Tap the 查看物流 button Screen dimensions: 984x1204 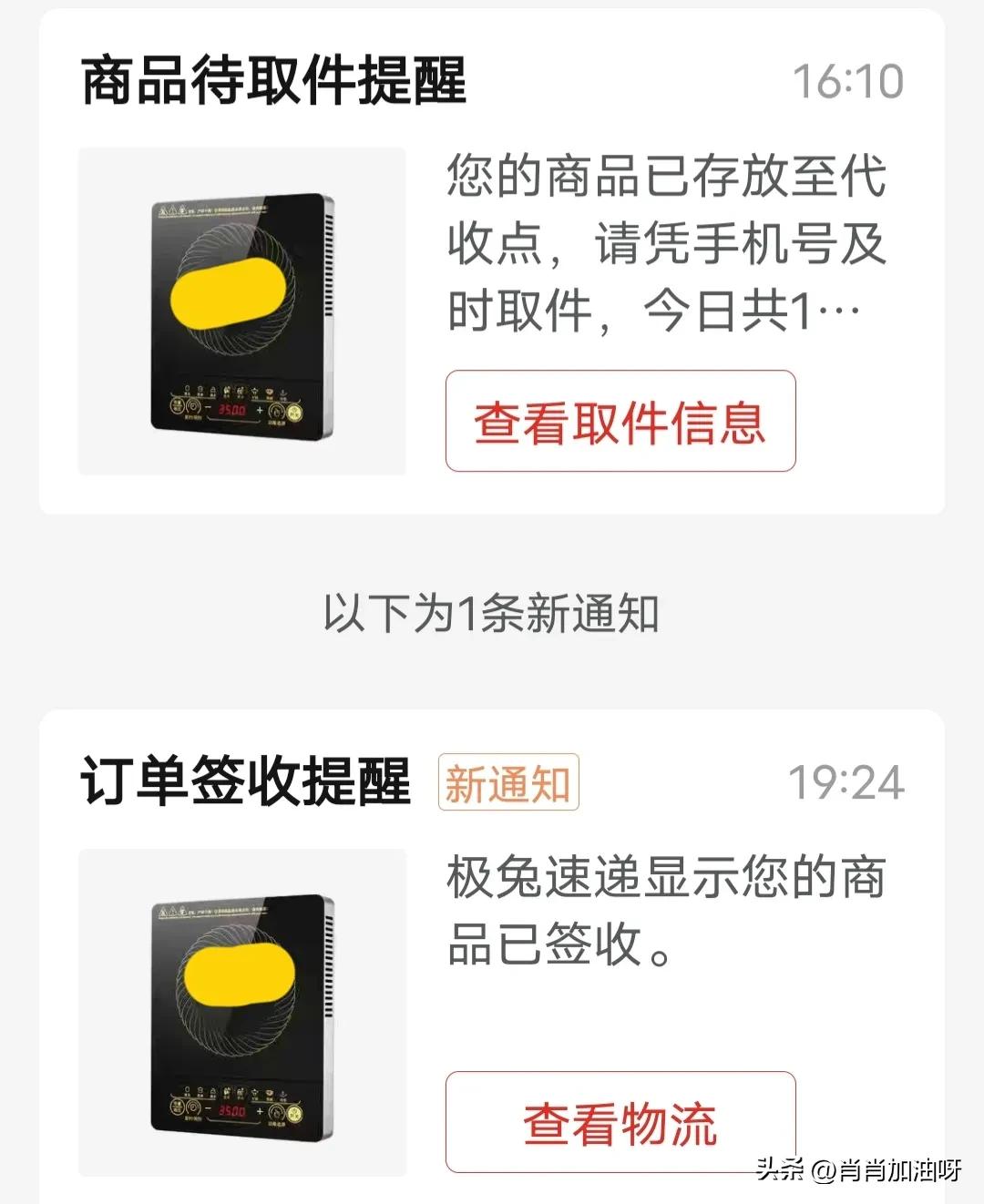[622, 1121]
